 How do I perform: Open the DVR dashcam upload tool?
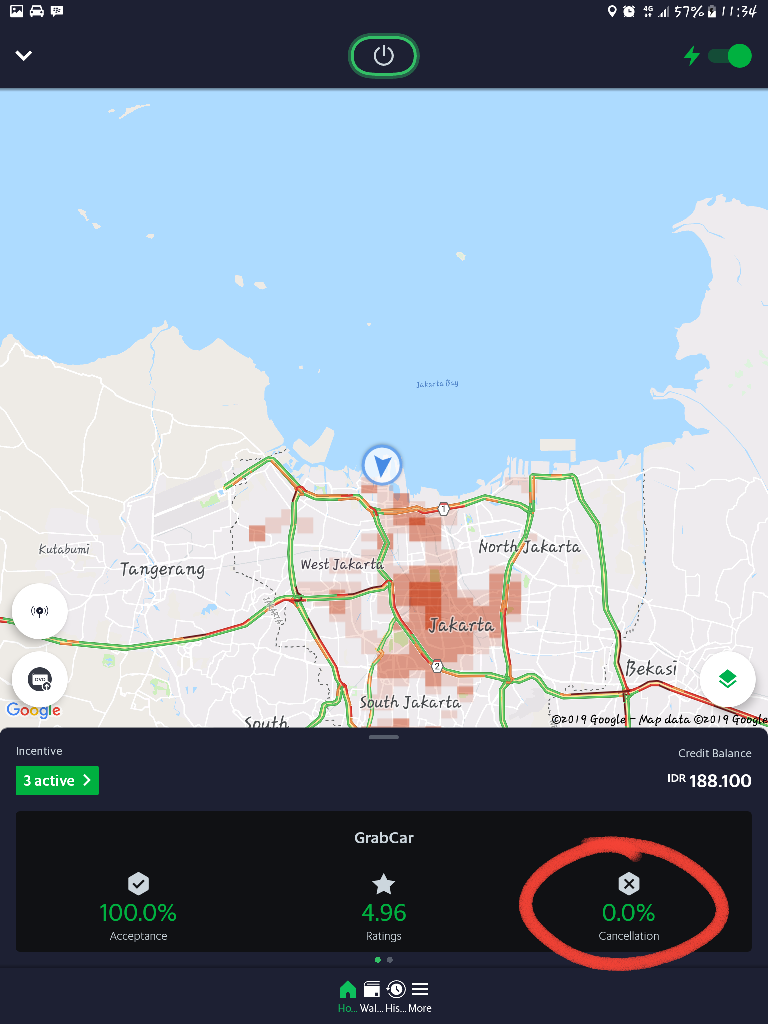click(39, 678)
